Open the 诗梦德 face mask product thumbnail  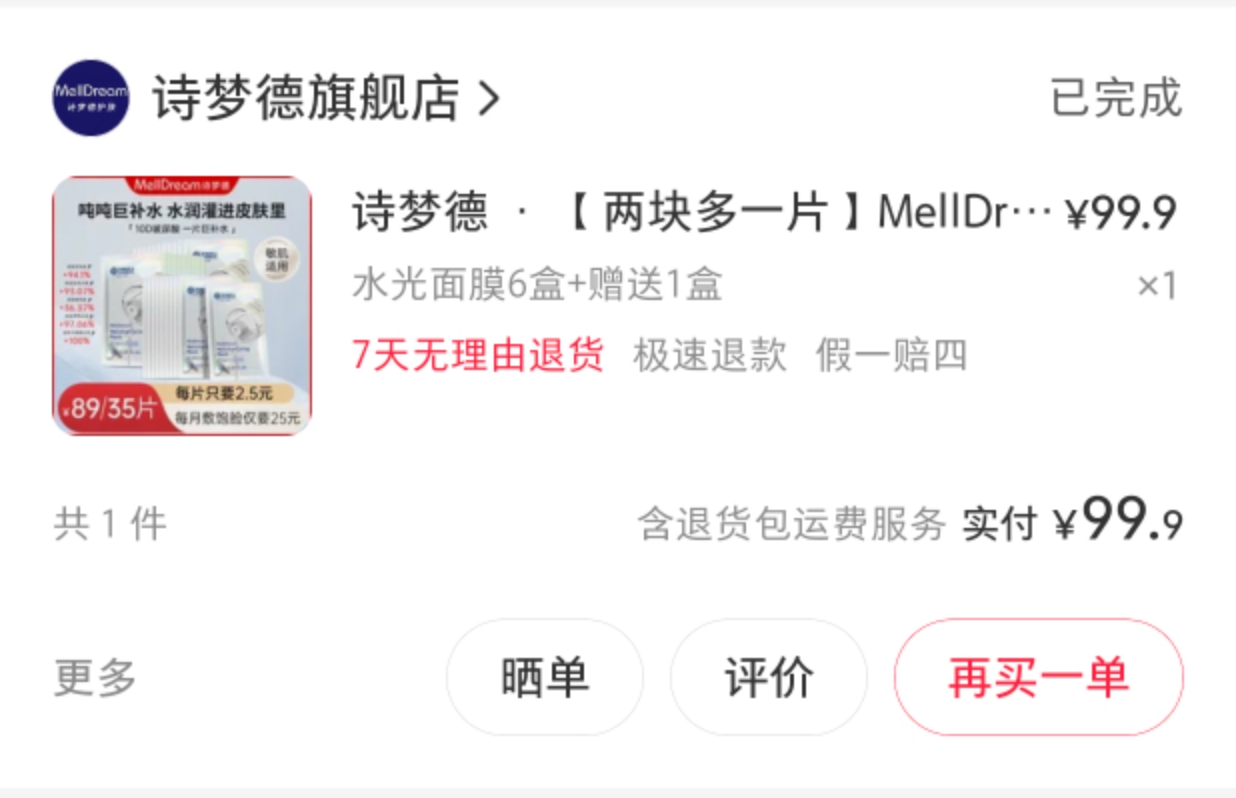[182, 306]
